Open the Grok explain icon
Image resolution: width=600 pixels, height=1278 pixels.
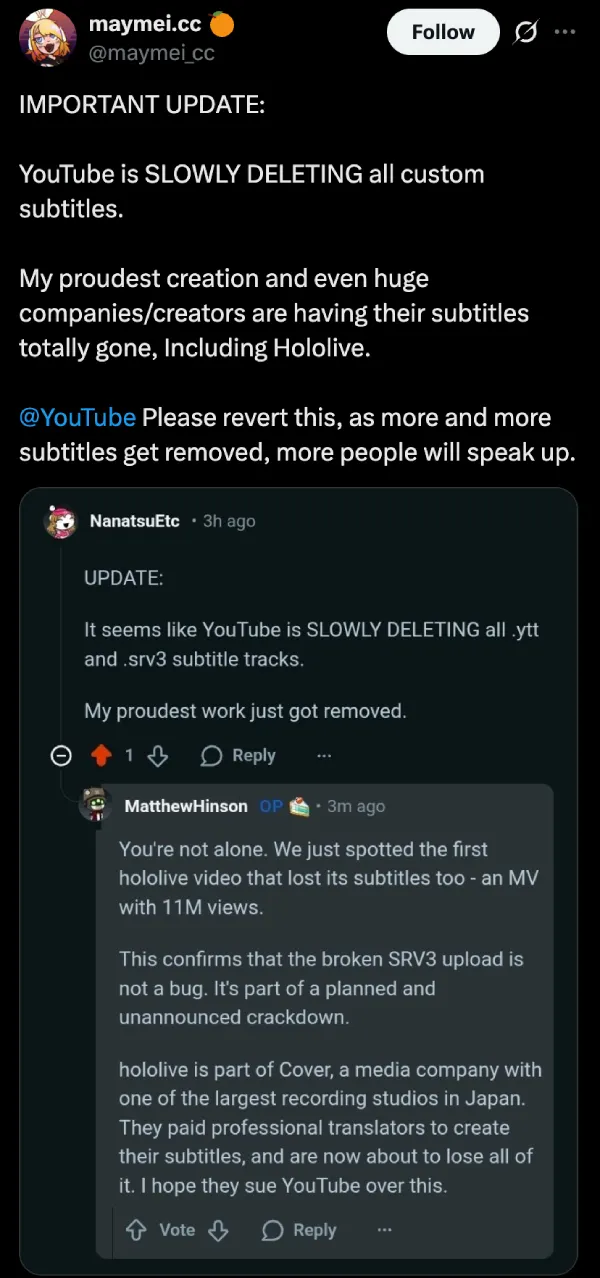coord(524,33)
